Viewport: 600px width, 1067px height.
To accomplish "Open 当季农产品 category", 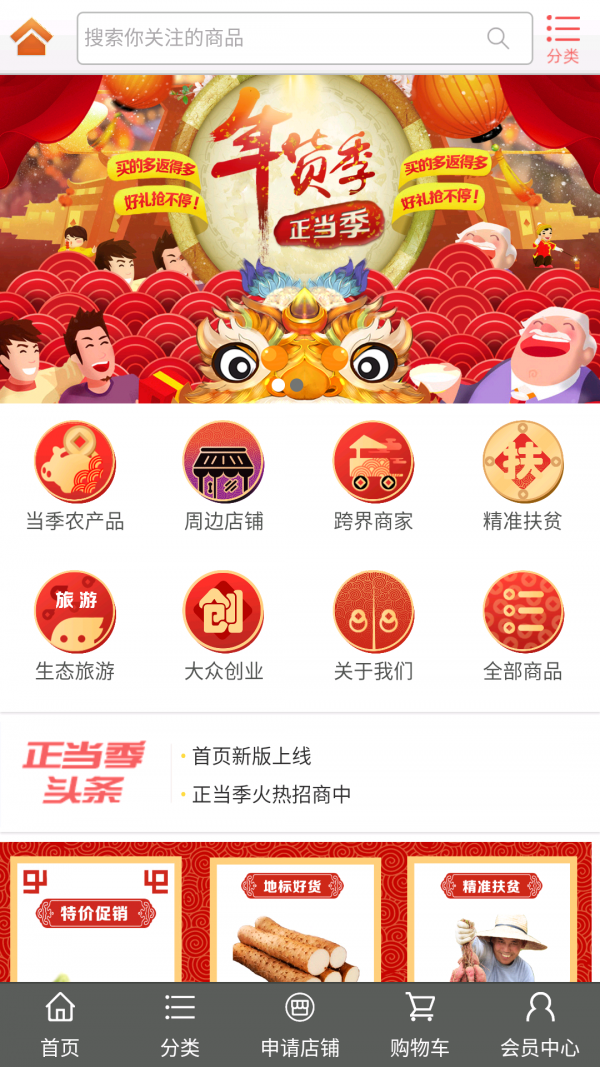I will 75,476.
